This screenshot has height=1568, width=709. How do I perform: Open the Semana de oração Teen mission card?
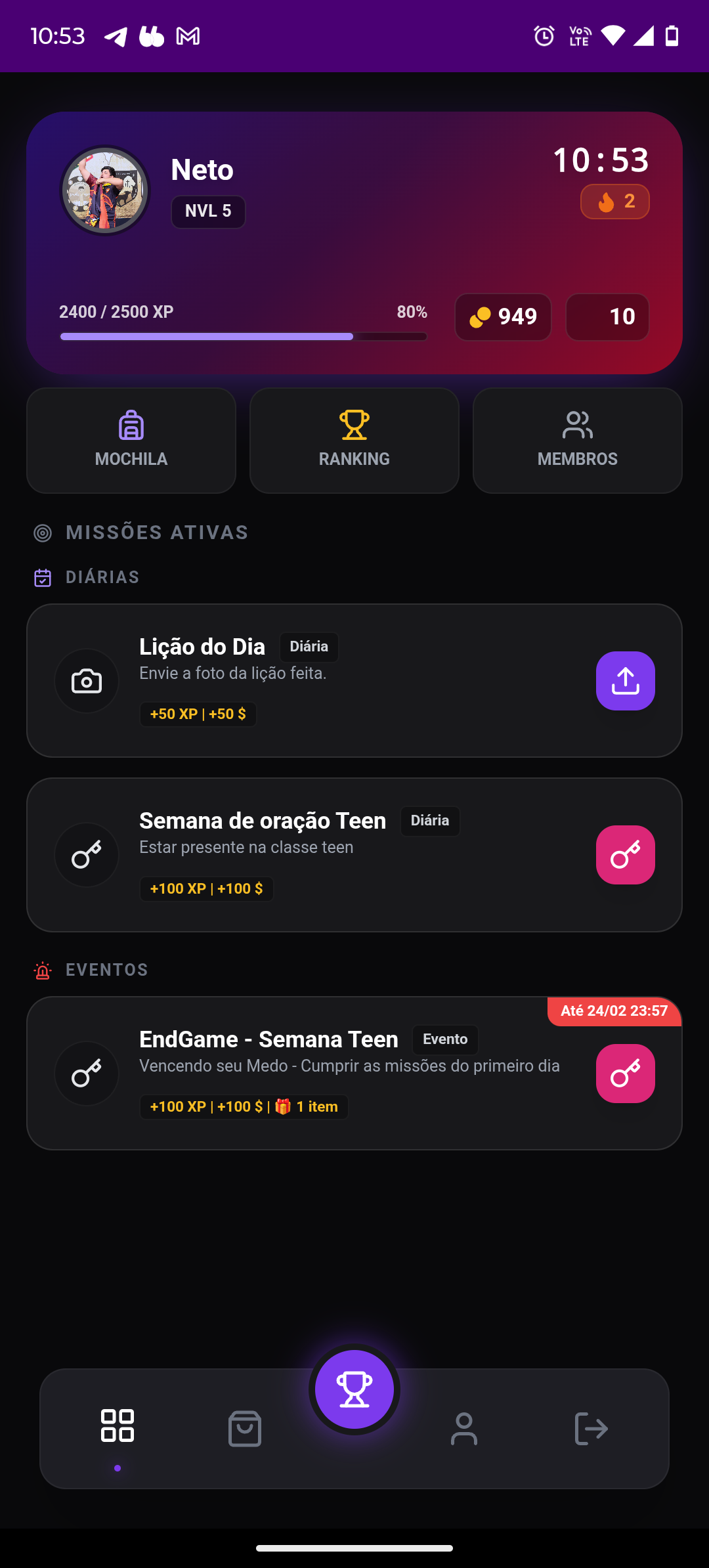(x=354, y=854)
